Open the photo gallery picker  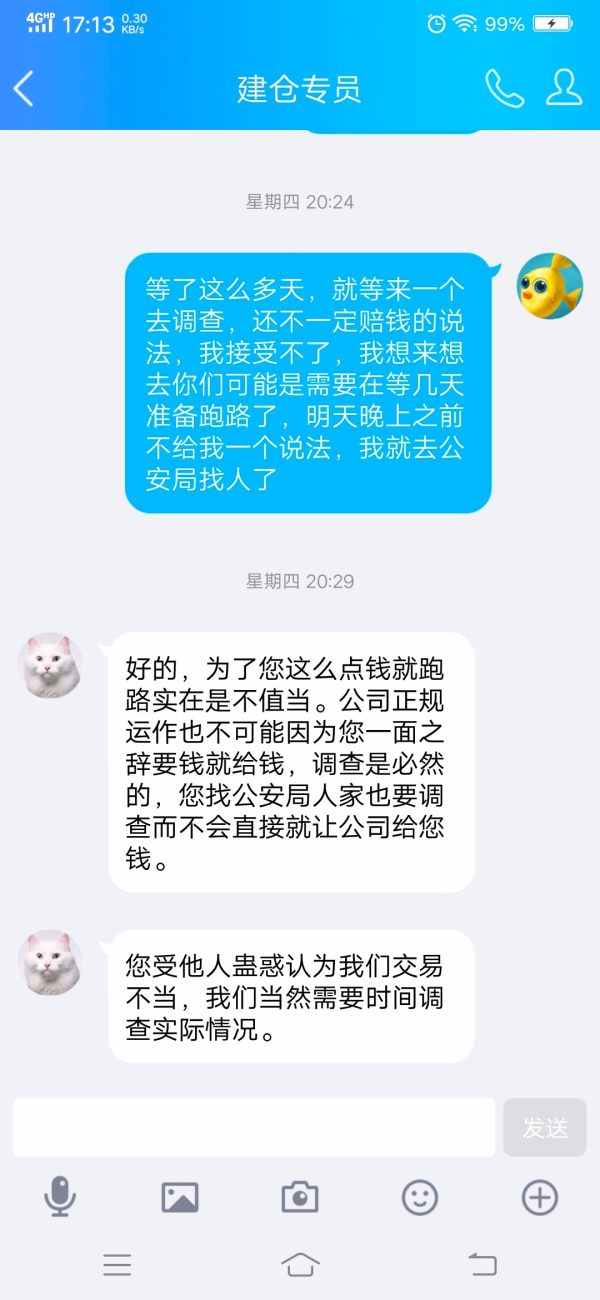click(180, 1197)
